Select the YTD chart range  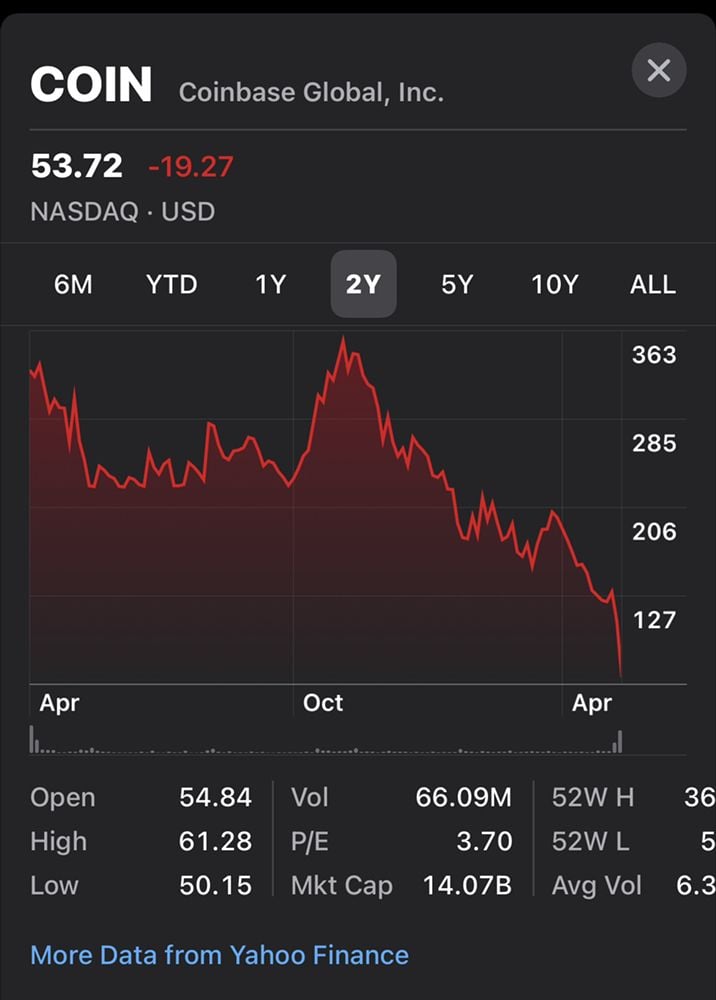(172, 285)
